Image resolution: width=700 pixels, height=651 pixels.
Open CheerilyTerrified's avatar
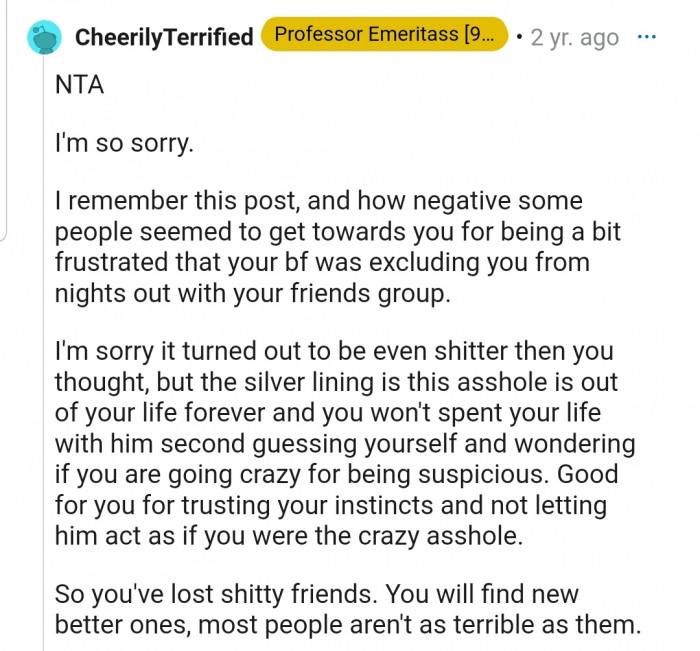click(x=44, y=38)
